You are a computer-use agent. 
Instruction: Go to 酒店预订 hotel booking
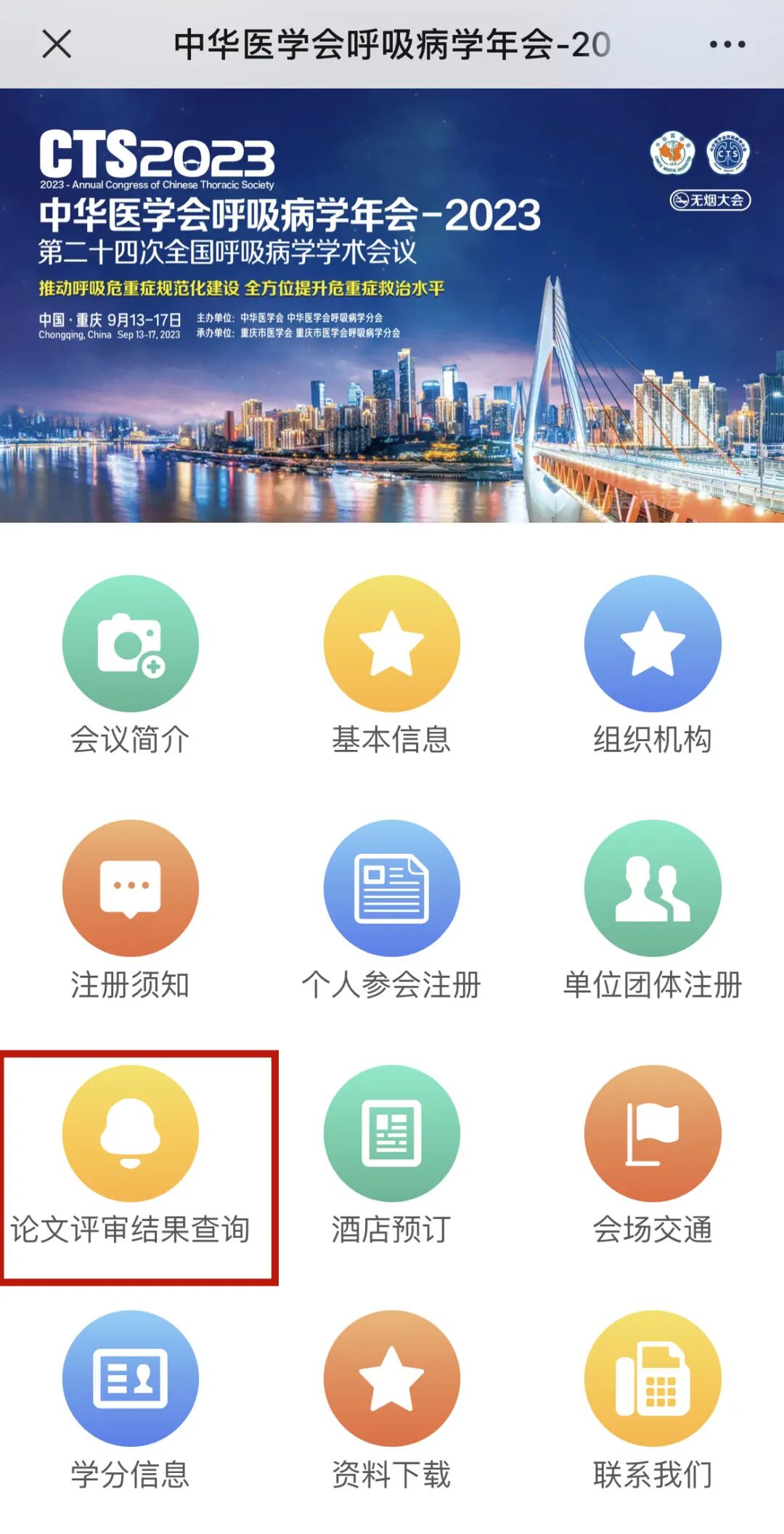pos(392,1133)
